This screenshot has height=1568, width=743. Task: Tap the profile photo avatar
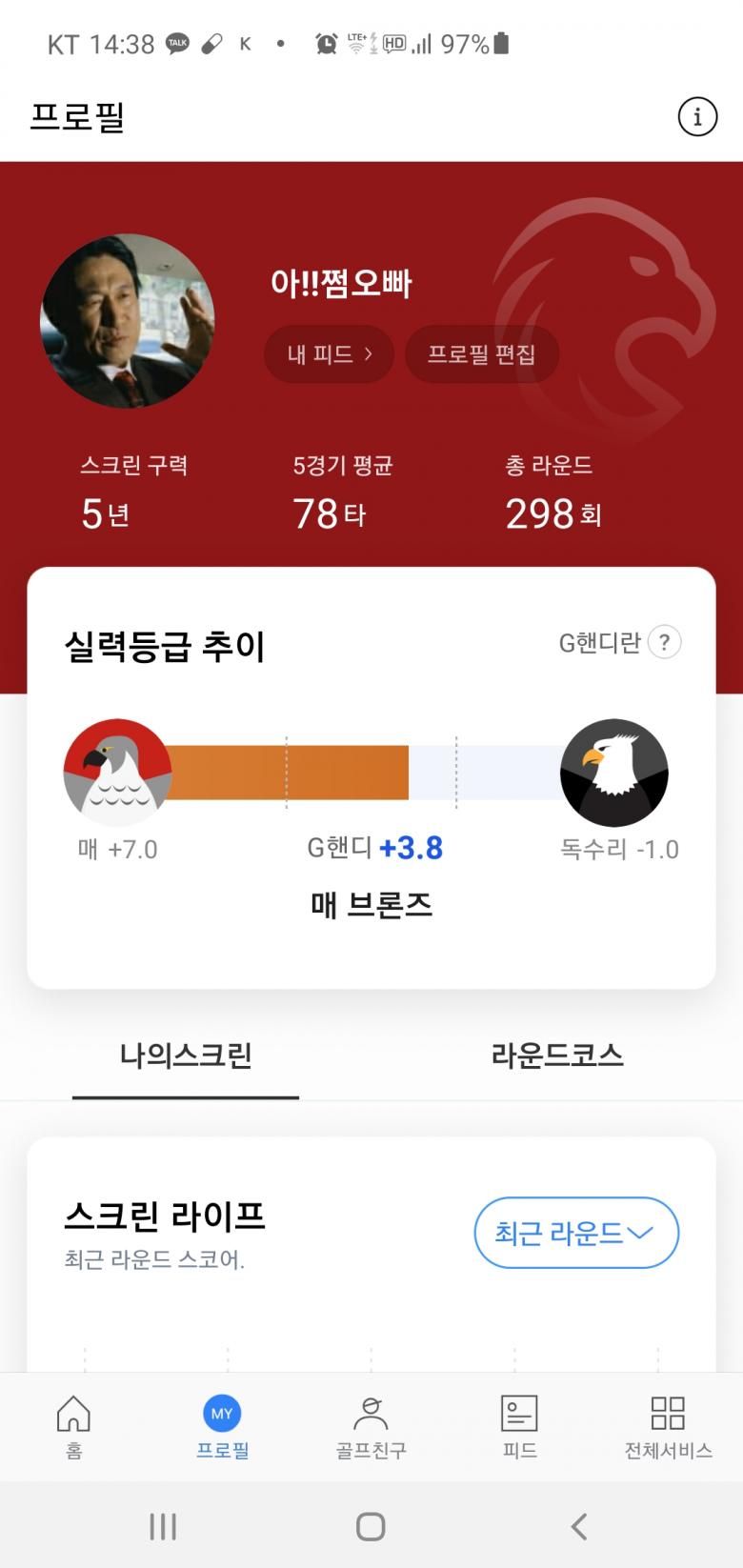127,321
